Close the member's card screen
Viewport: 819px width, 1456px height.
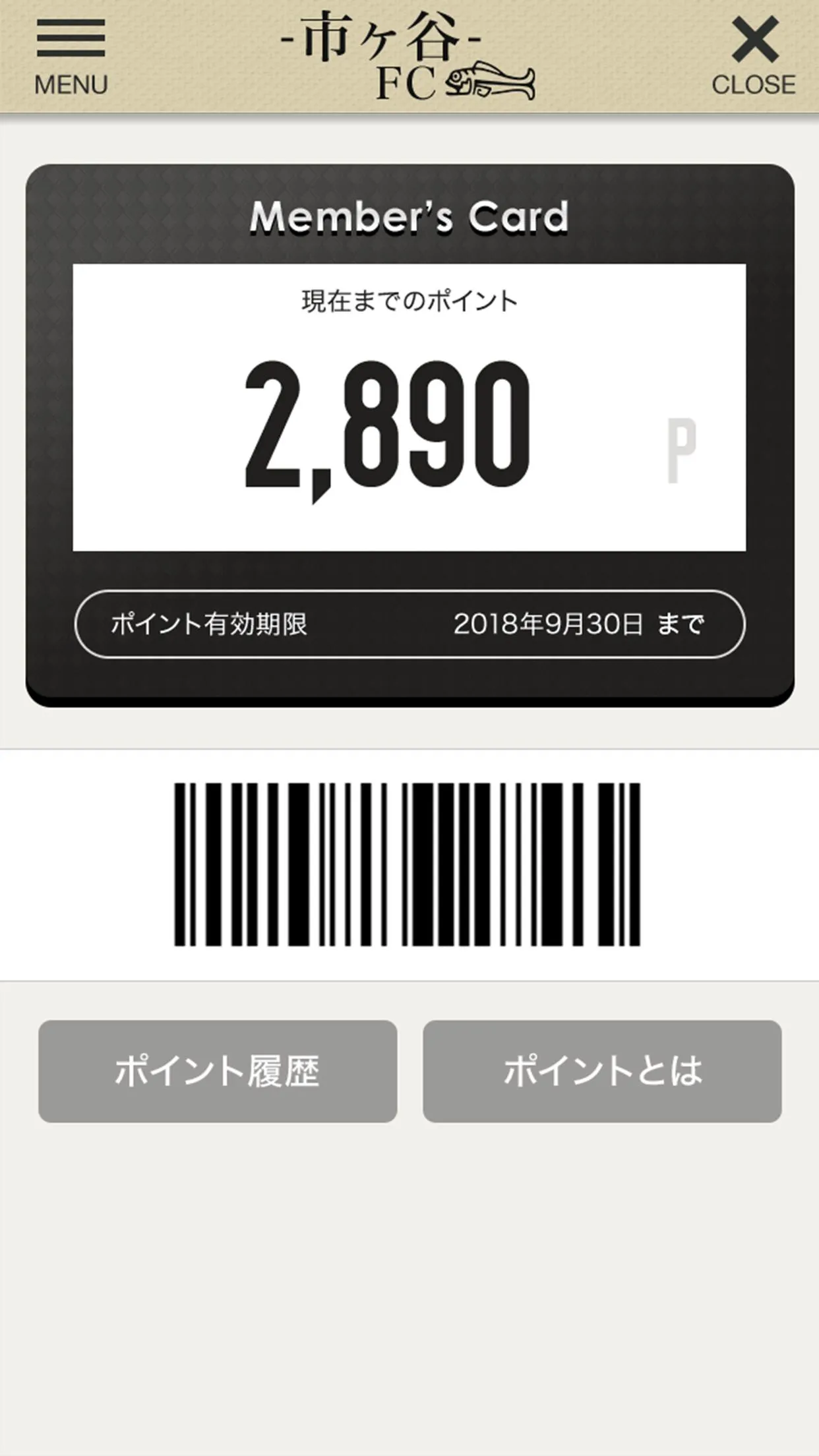click(754, 57)
